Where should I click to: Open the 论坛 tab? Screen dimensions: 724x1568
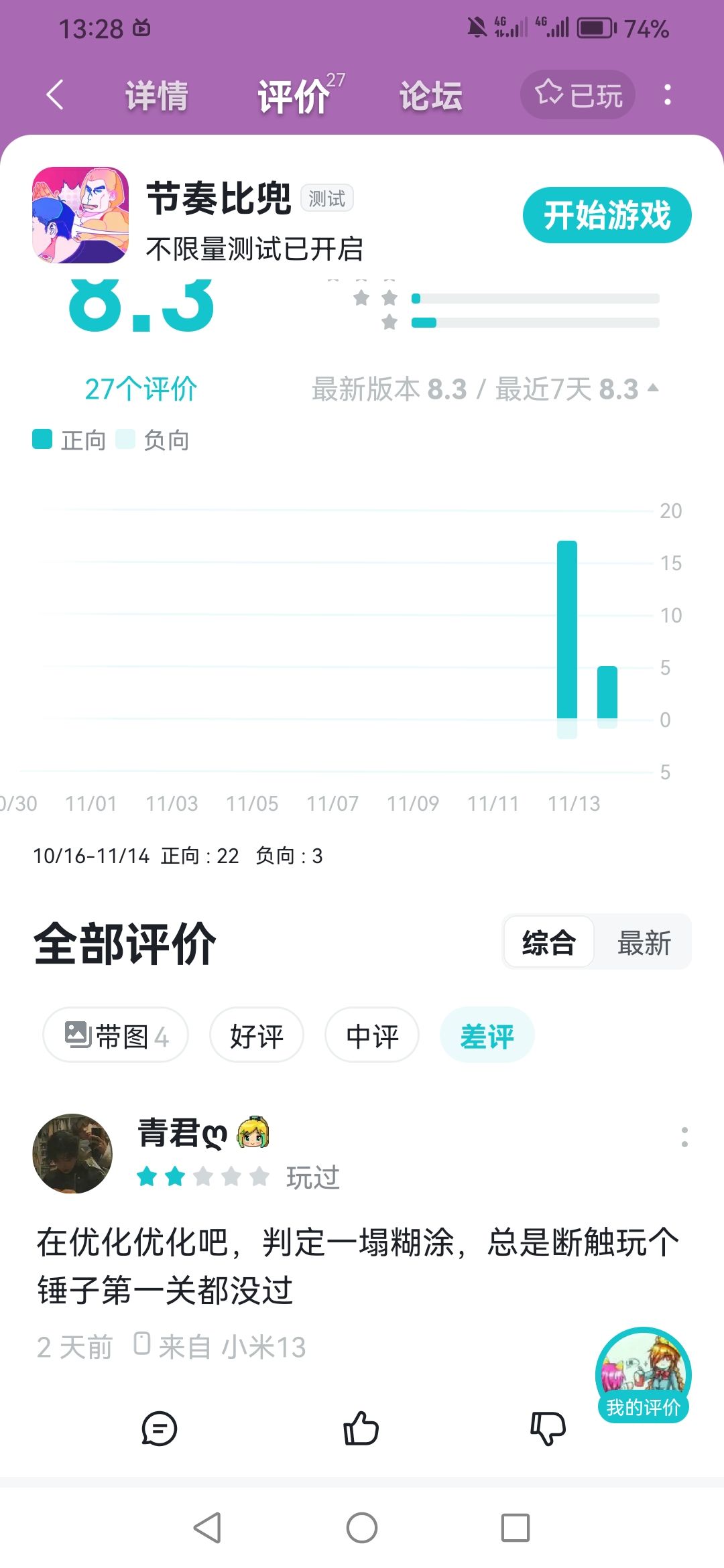[431, 96]
